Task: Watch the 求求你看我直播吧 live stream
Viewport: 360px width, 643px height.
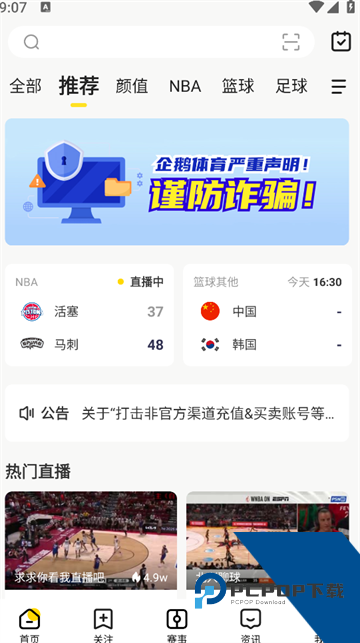Action: 91,540
